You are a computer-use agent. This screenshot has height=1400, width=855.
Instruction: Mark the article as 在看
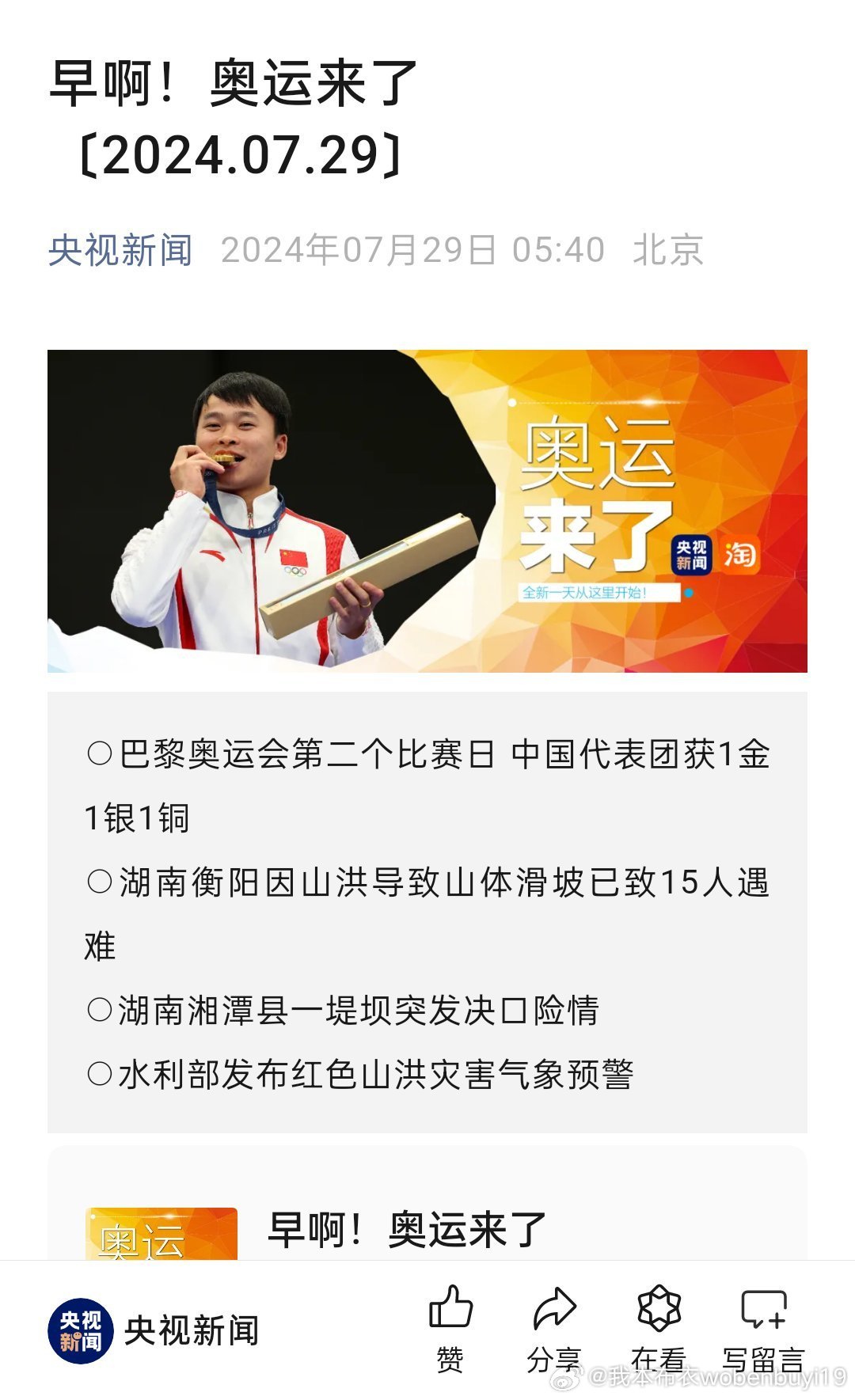659,1329
